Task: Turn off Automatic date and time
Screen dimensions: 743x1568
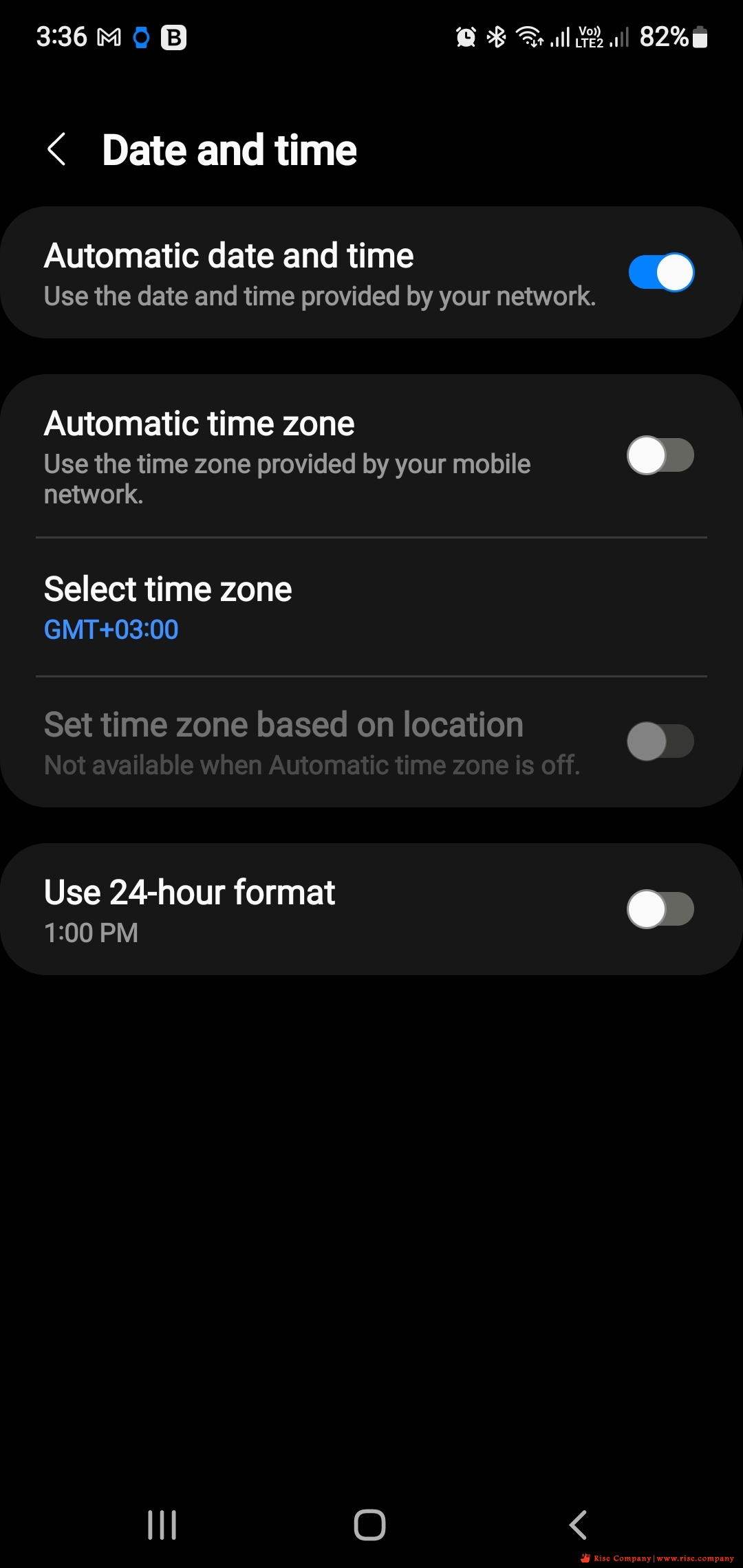Action: 660,272
